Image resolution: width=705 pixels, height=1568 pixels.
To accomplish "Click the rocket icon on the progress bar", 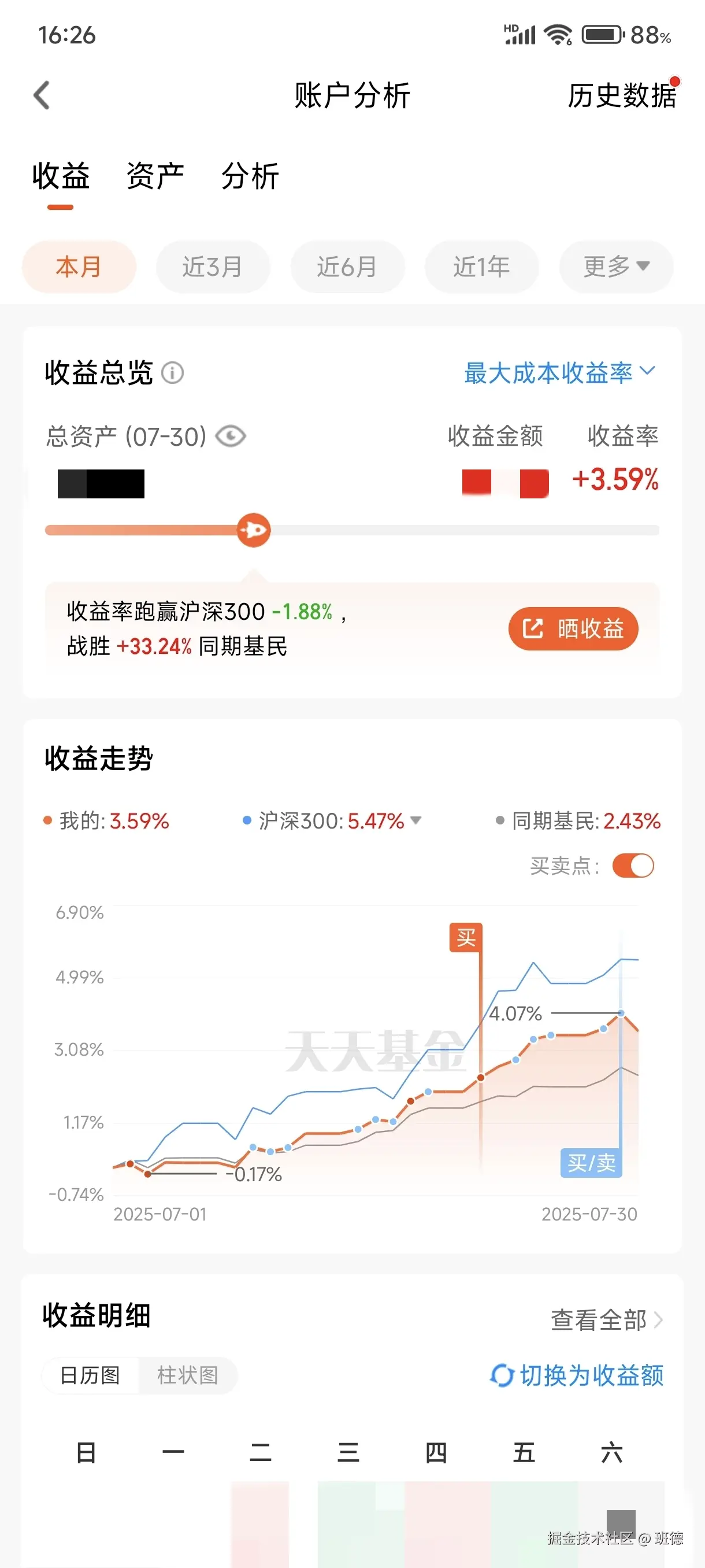I will (253, 530).
